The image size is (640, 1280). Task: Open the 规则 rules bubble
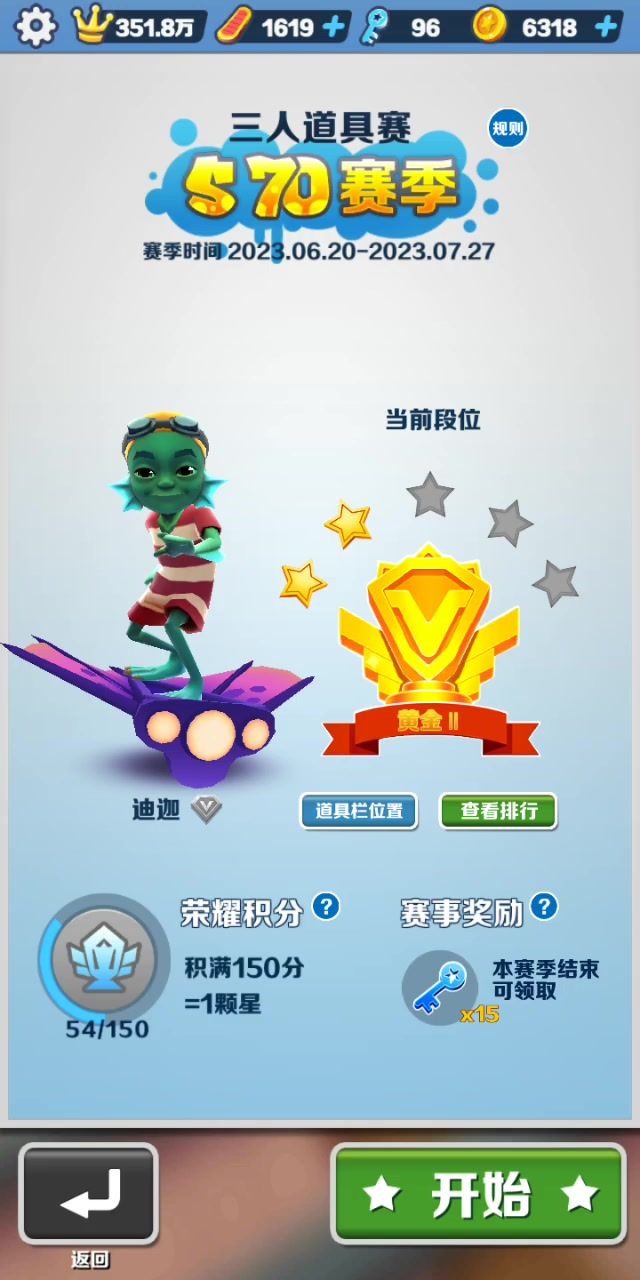pyautogui.click(x=508, y=129)
